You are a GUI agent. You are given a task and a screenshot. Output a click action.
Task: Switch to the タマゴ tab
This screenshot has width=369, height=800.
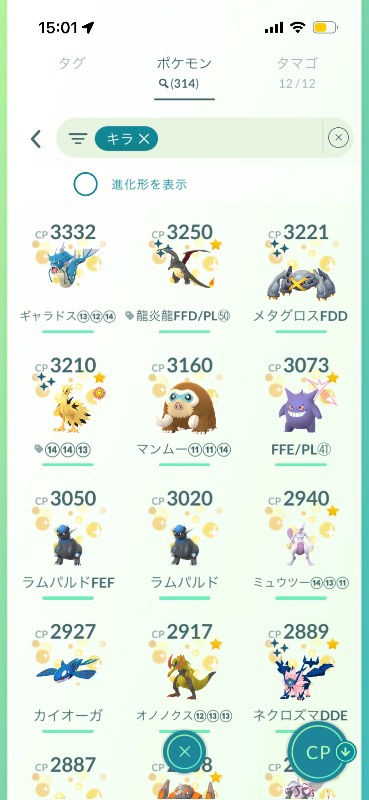coord(297,71)
